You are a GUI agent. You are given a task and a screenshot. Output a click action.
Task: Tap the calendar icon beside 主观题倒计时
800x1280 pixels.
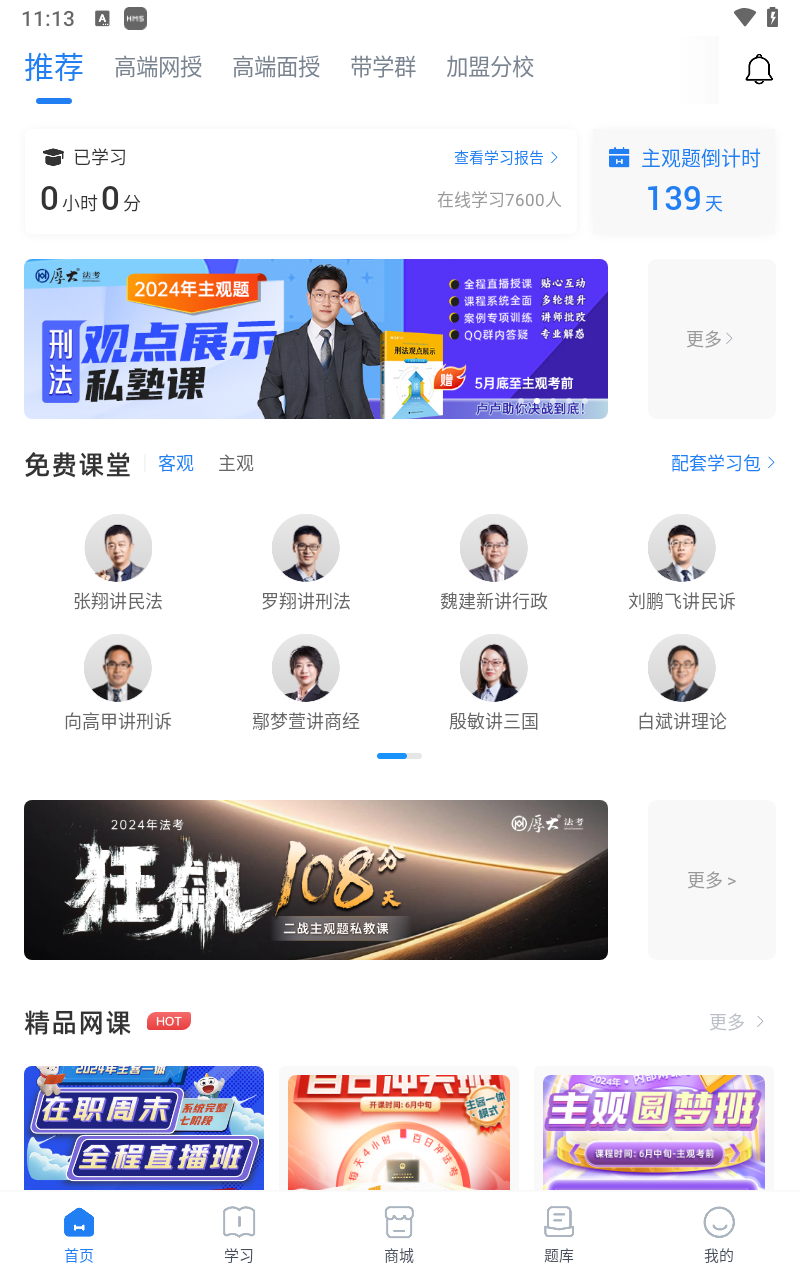[620, 157]
